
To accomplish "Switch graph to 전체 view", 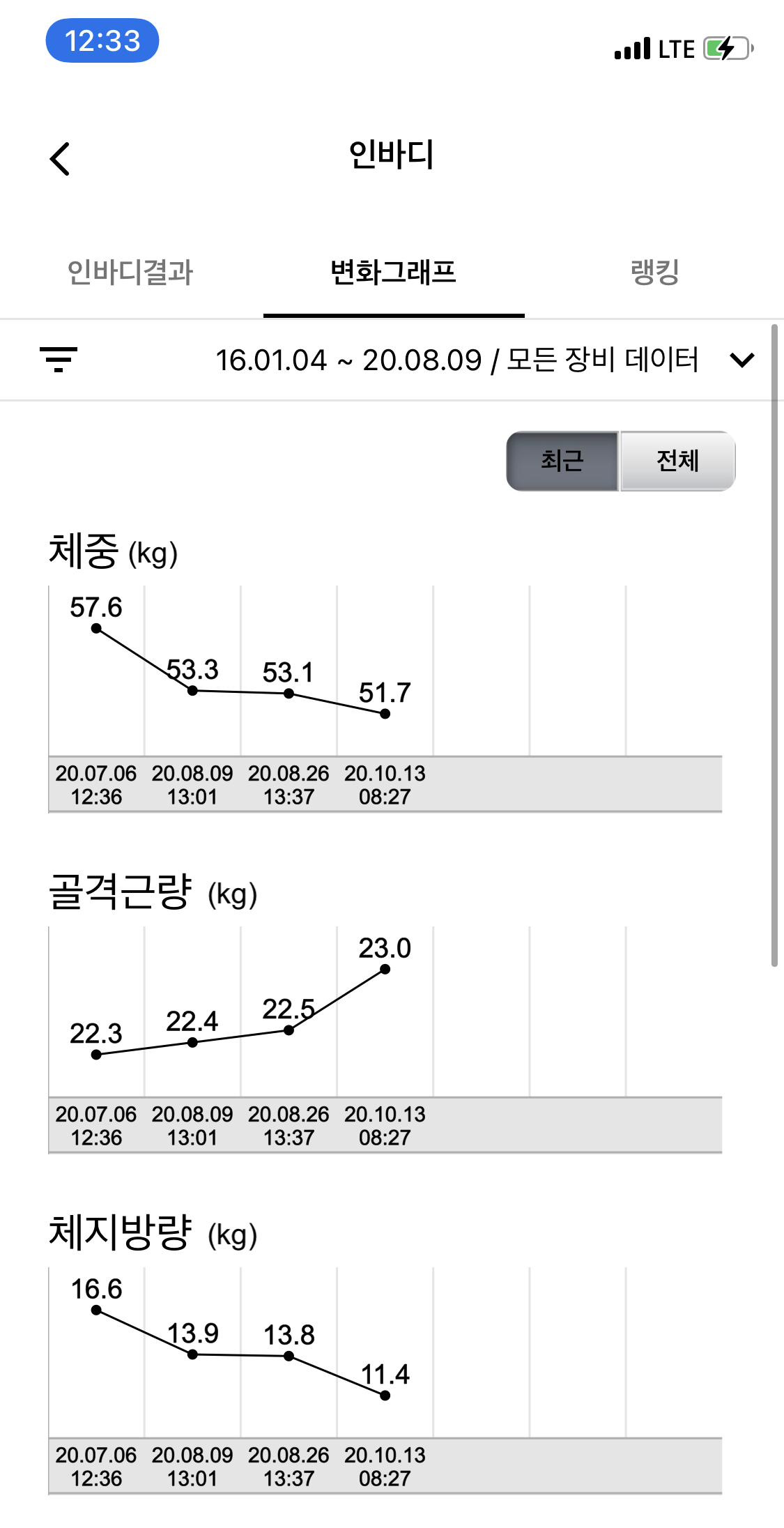I will [677, 461].
